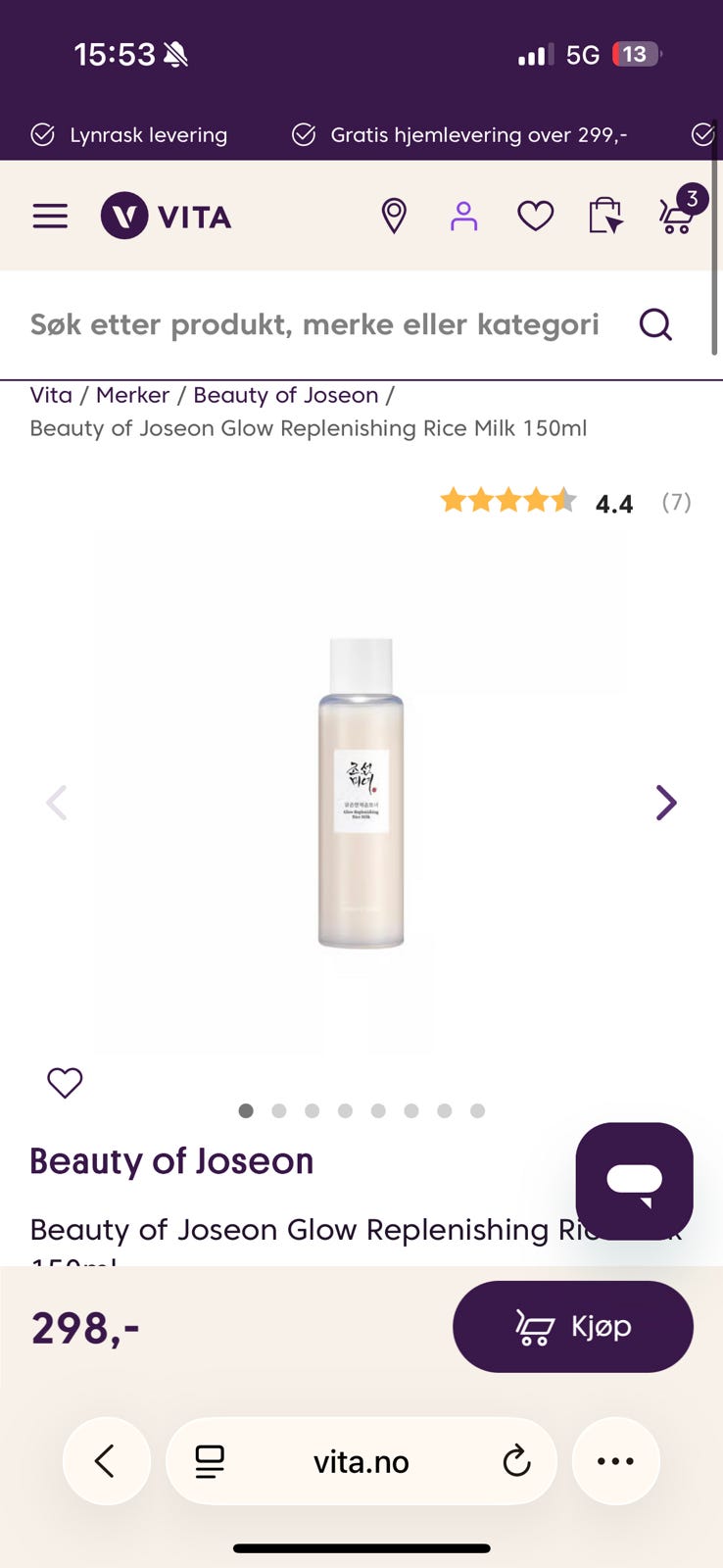The height and width of the screenshot is (1568, 723).
Task: Add product to favorites heart
Action: click(x=65, y=1082)
